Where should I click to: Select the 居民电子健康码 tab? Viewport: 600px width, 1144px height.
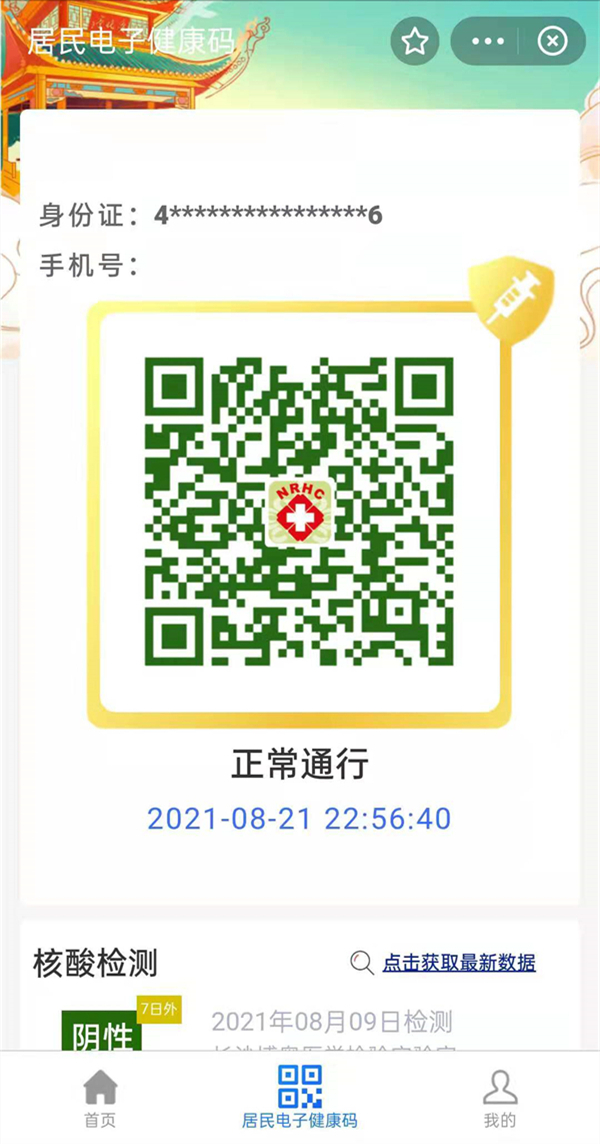pyautogui.click(x=300, y=1098)
